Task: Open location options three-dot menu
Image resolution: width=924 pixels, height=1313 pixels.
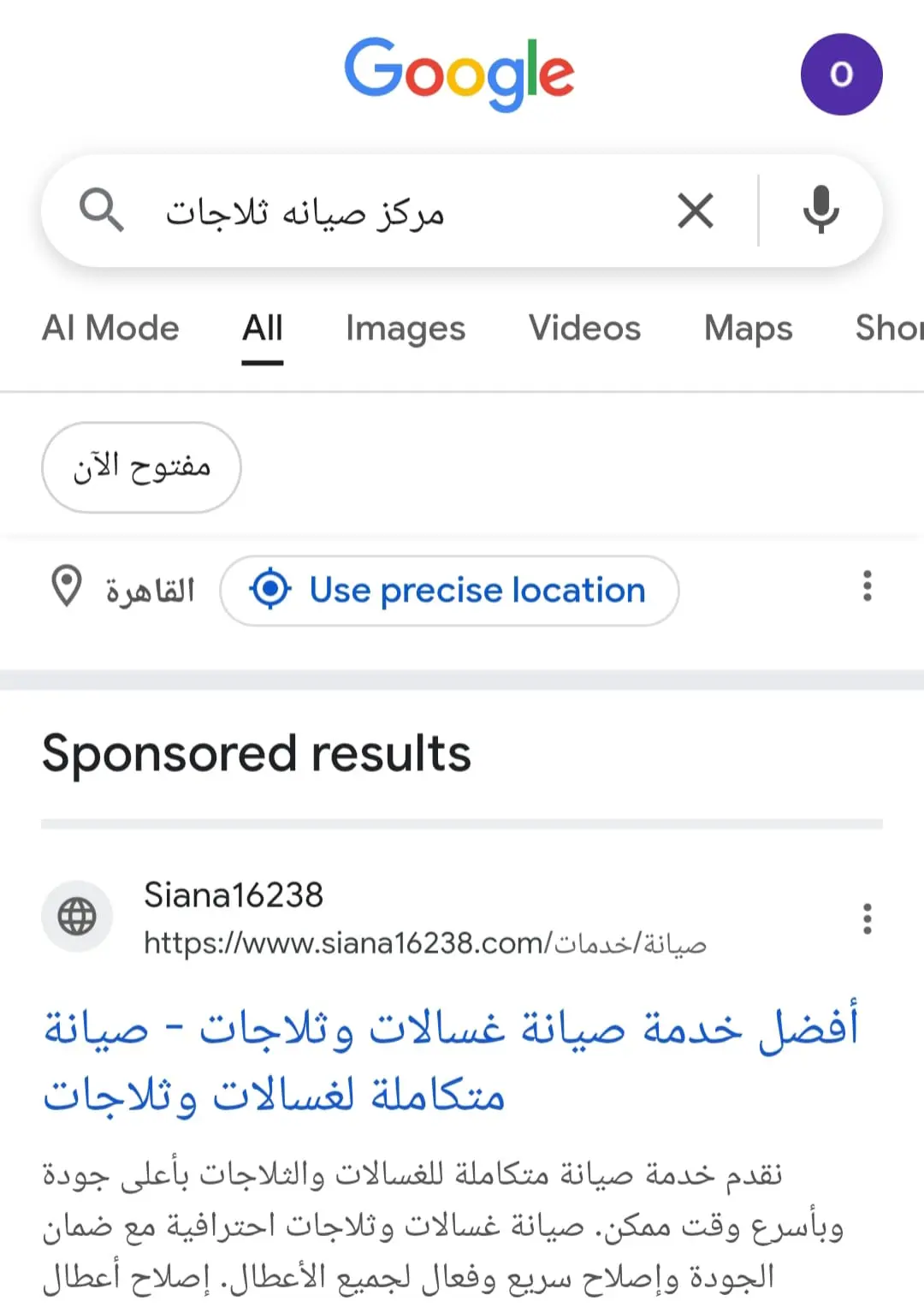Action: click(867, 586)
